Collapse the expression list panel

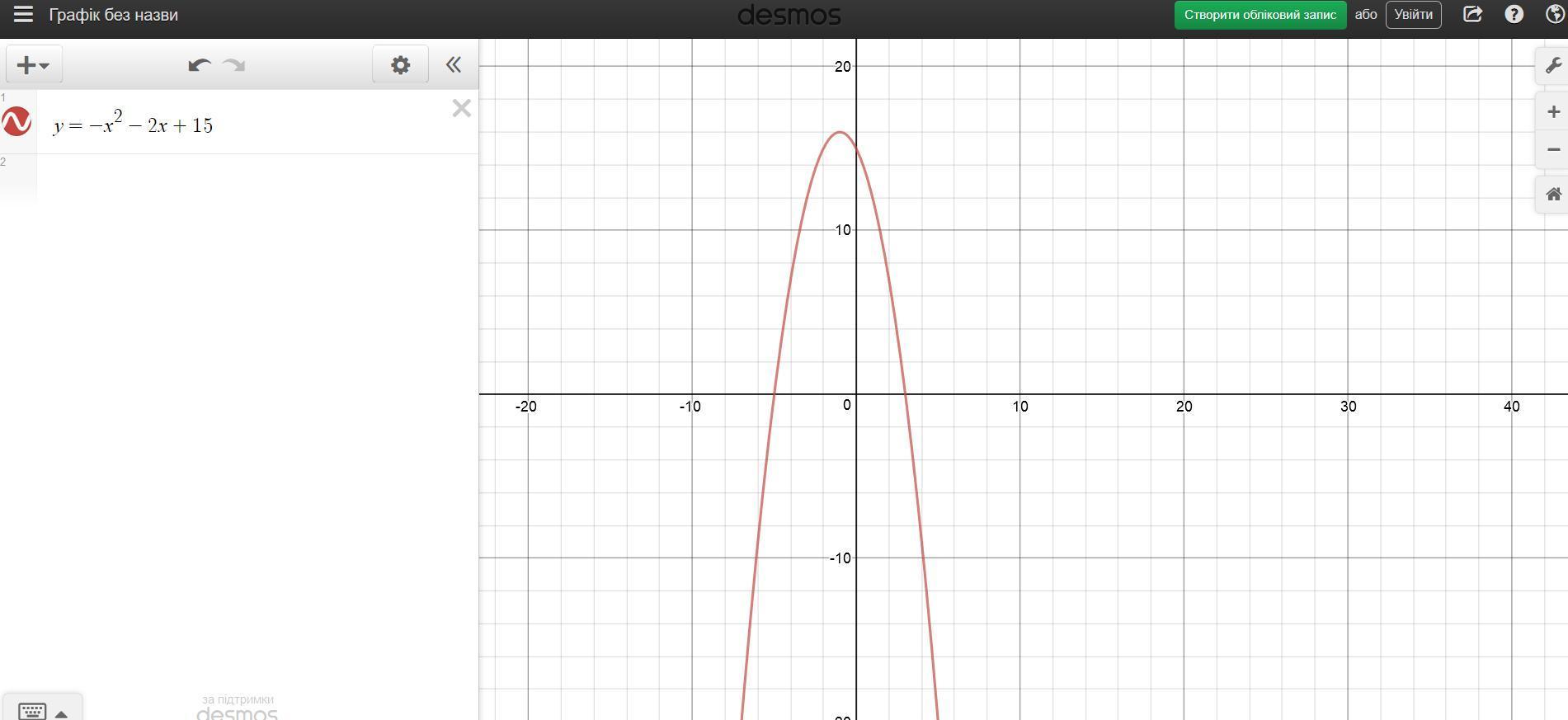pyautogui.click(x=453, y=65)
